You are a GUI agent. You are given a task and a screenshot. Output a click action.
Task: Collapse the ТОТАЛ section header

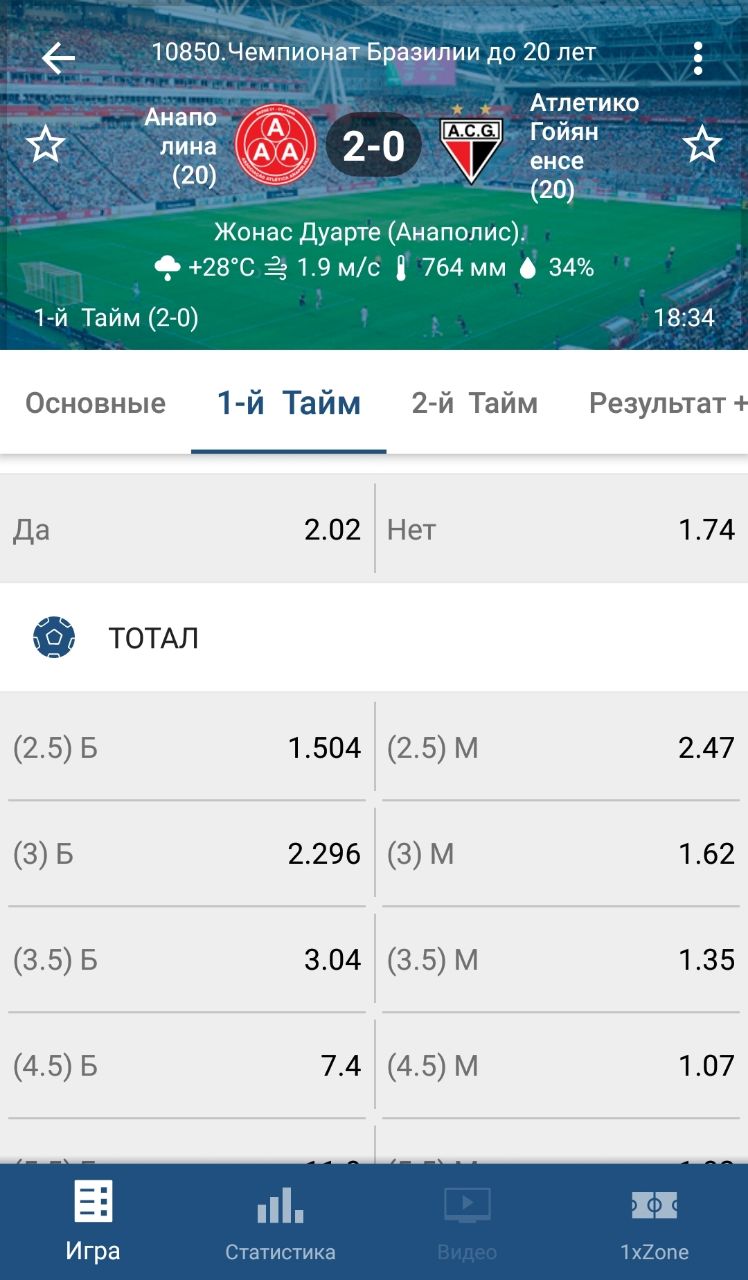pos(374,637)
